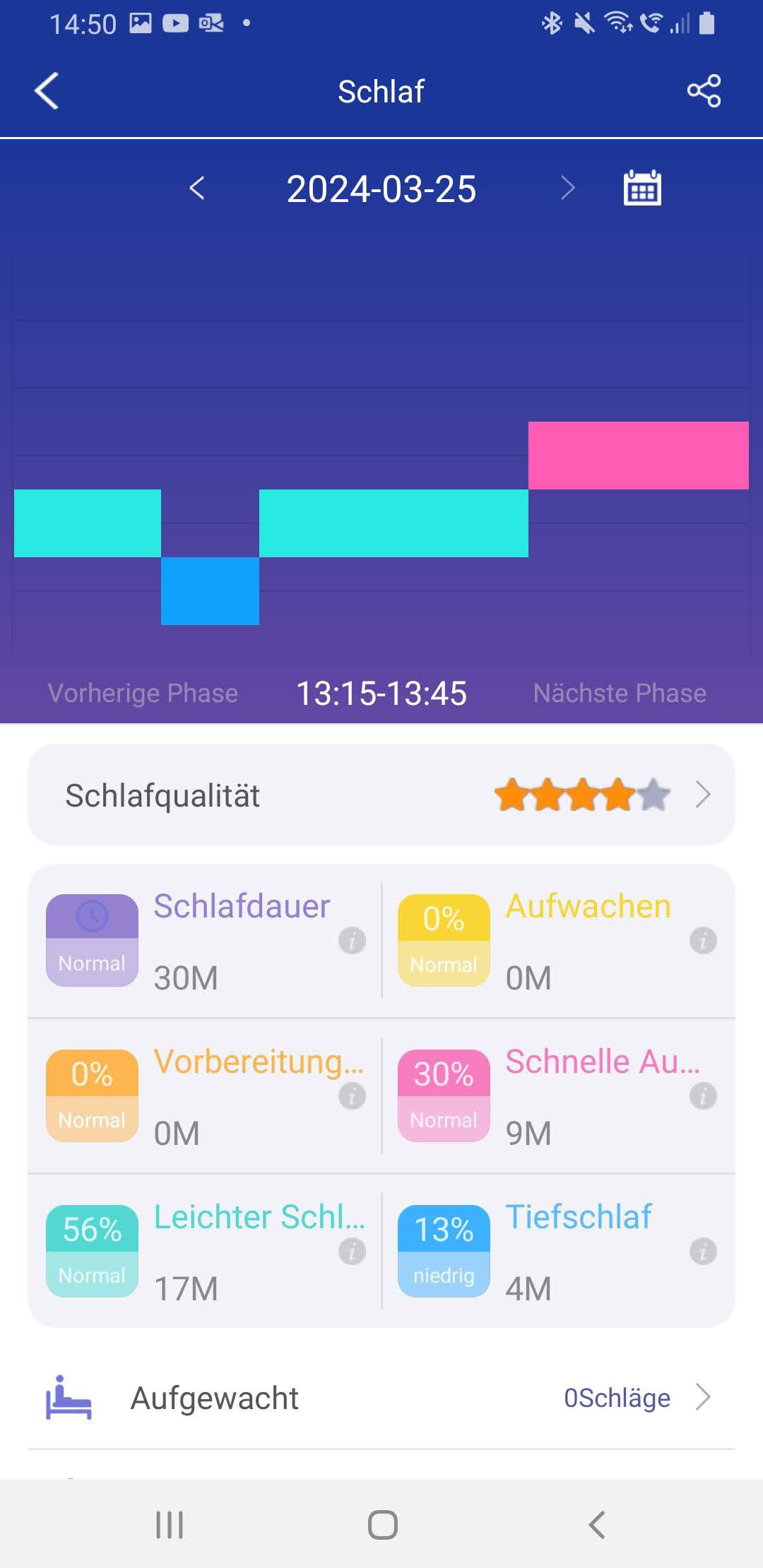Open Schlafqualität details

(x=381, y=795)
